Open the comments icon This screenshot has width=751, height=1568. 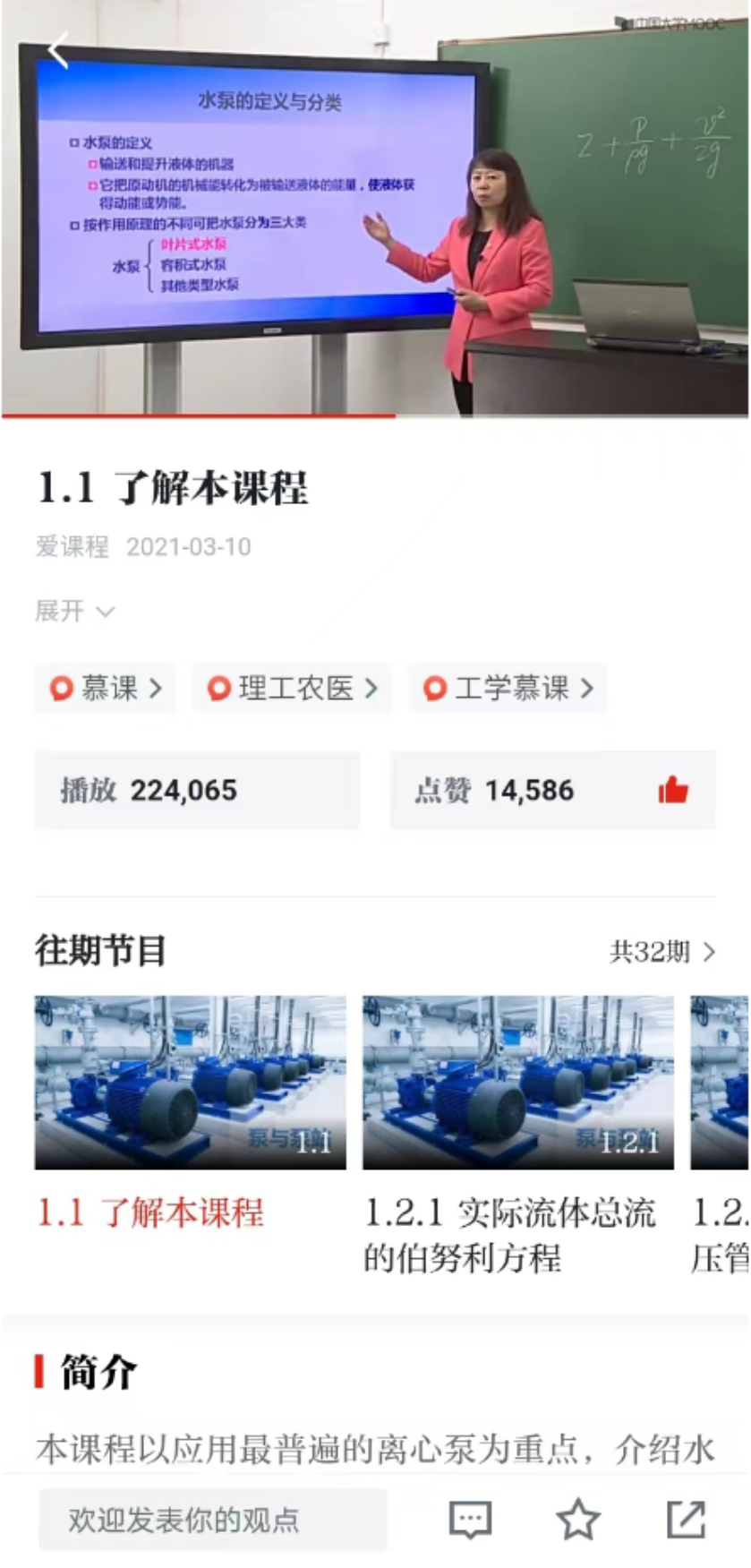(470, 1519)
